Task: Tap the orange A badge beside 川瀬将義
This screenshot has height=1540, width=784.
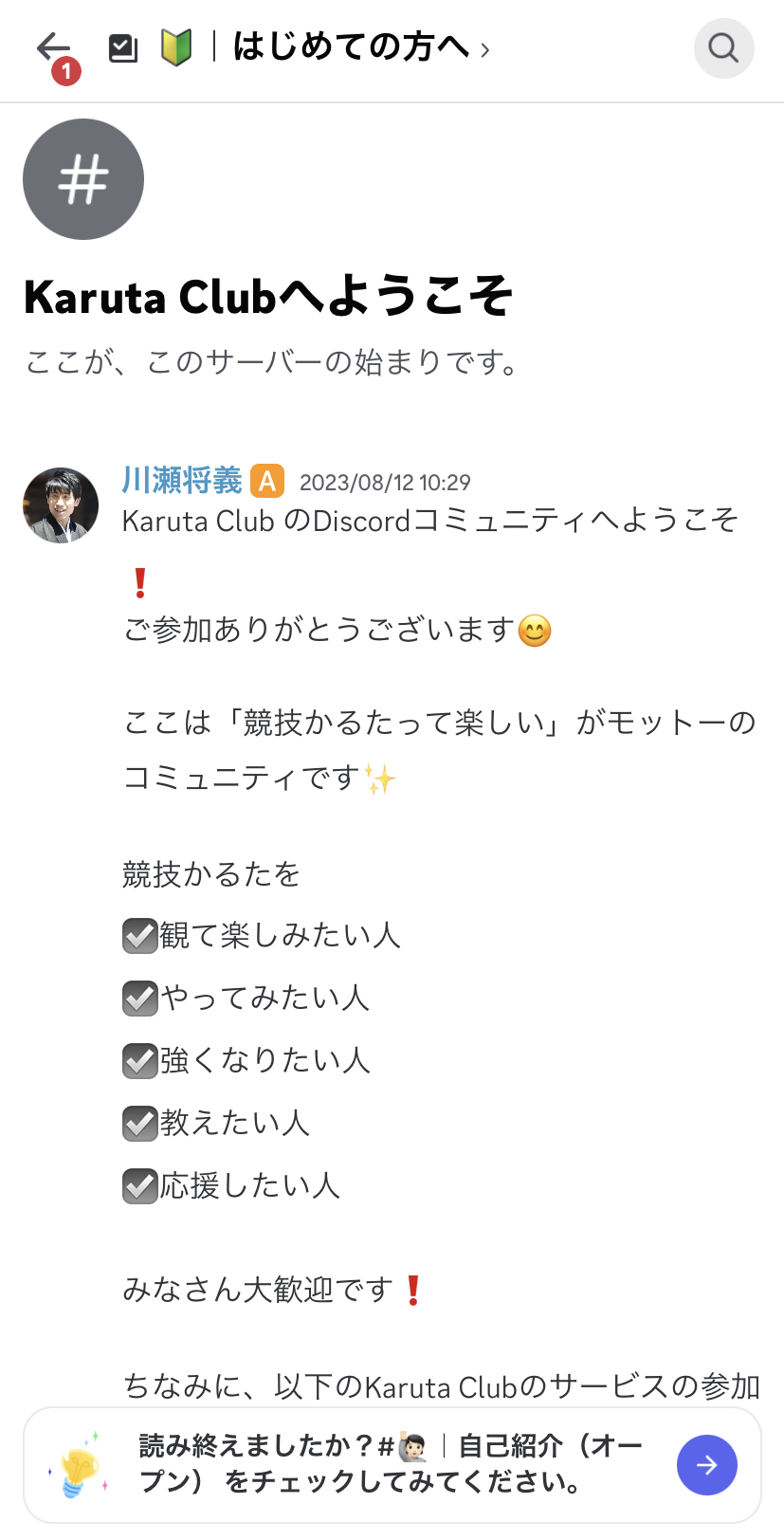Action: point(266,482)
